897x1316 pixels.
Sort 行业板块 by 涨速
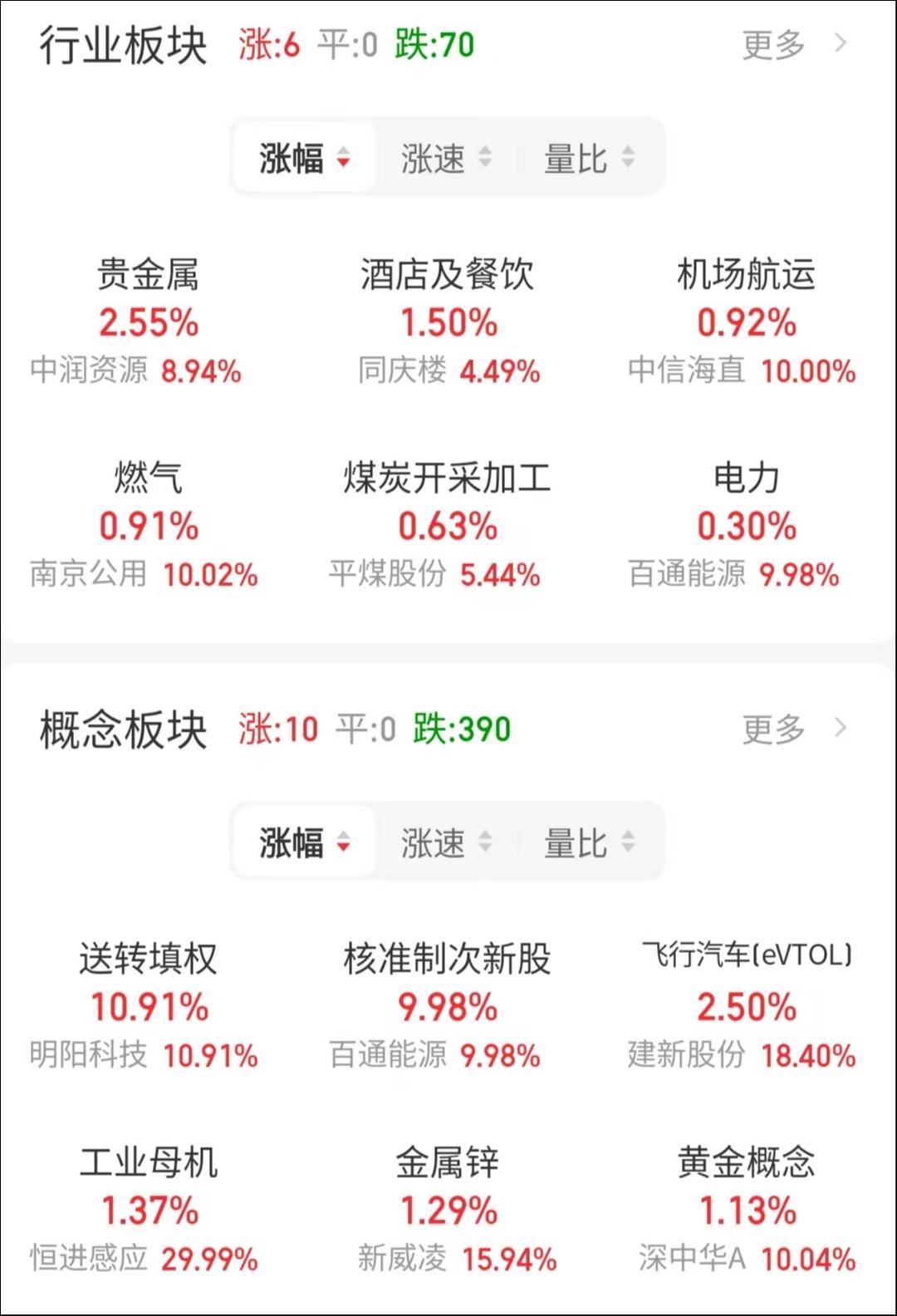point(447,158)
